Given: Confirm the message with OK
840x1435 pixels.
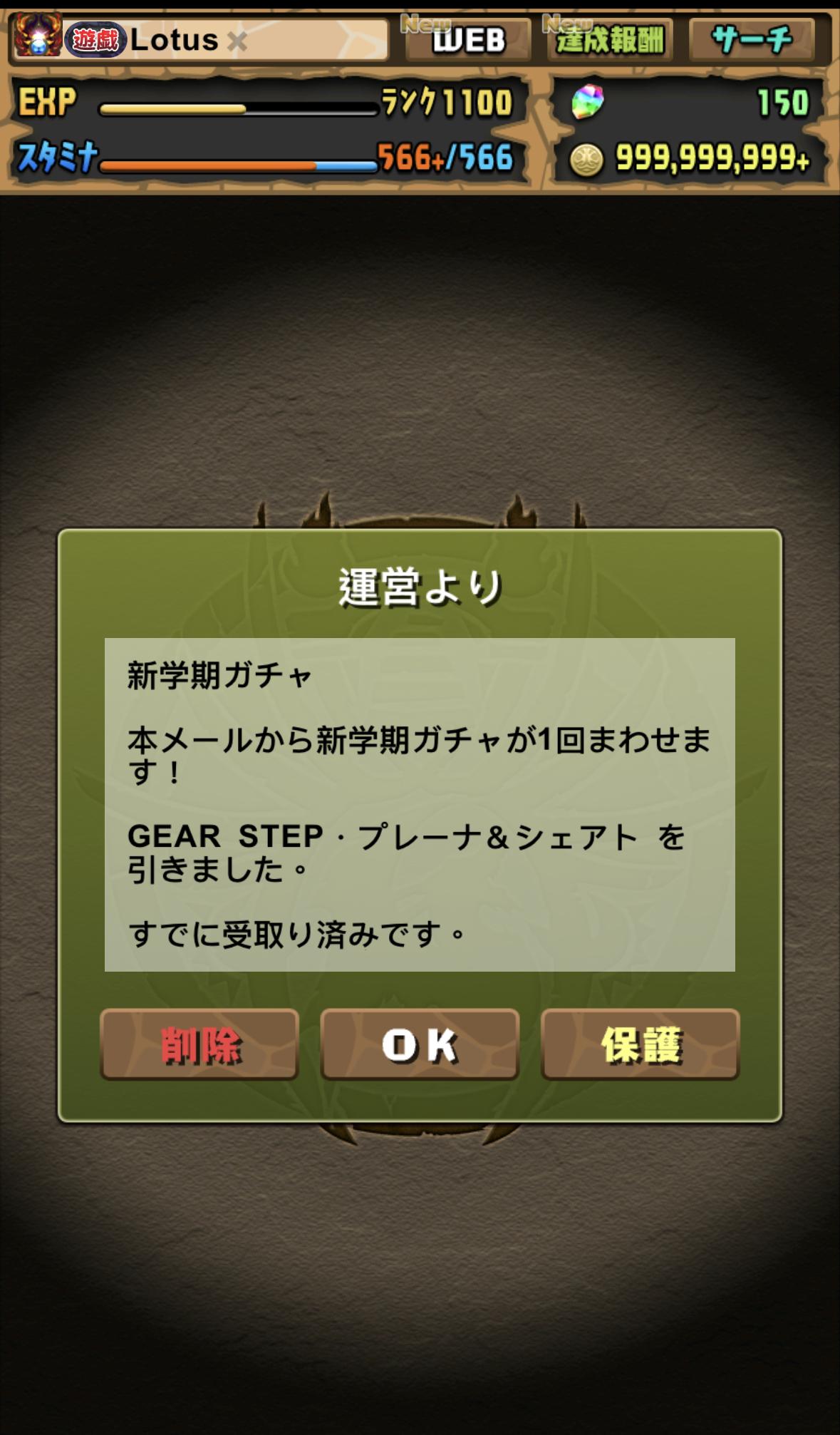Looking at the screenshot, I should click(420, 1044).
